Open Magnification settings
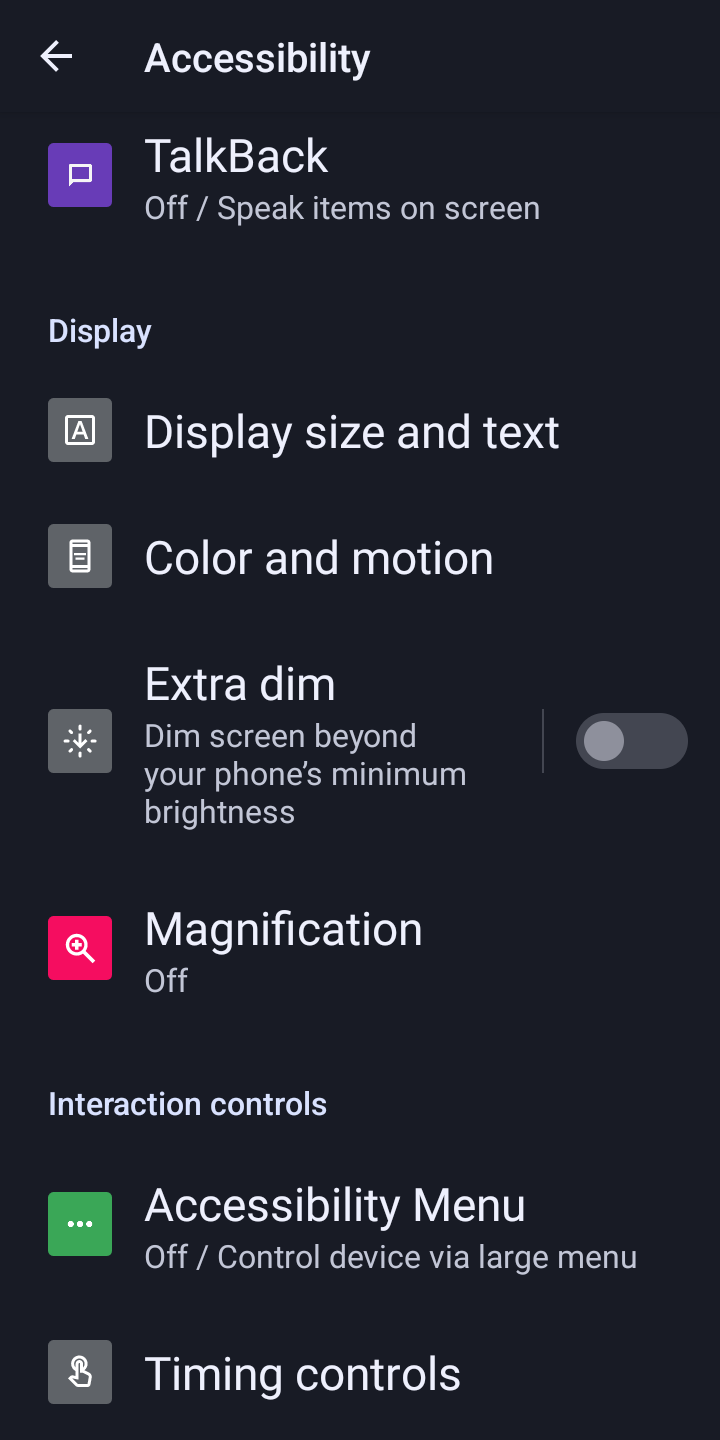The width and height of the screenshot is (720, 1440). click(283, 949)
